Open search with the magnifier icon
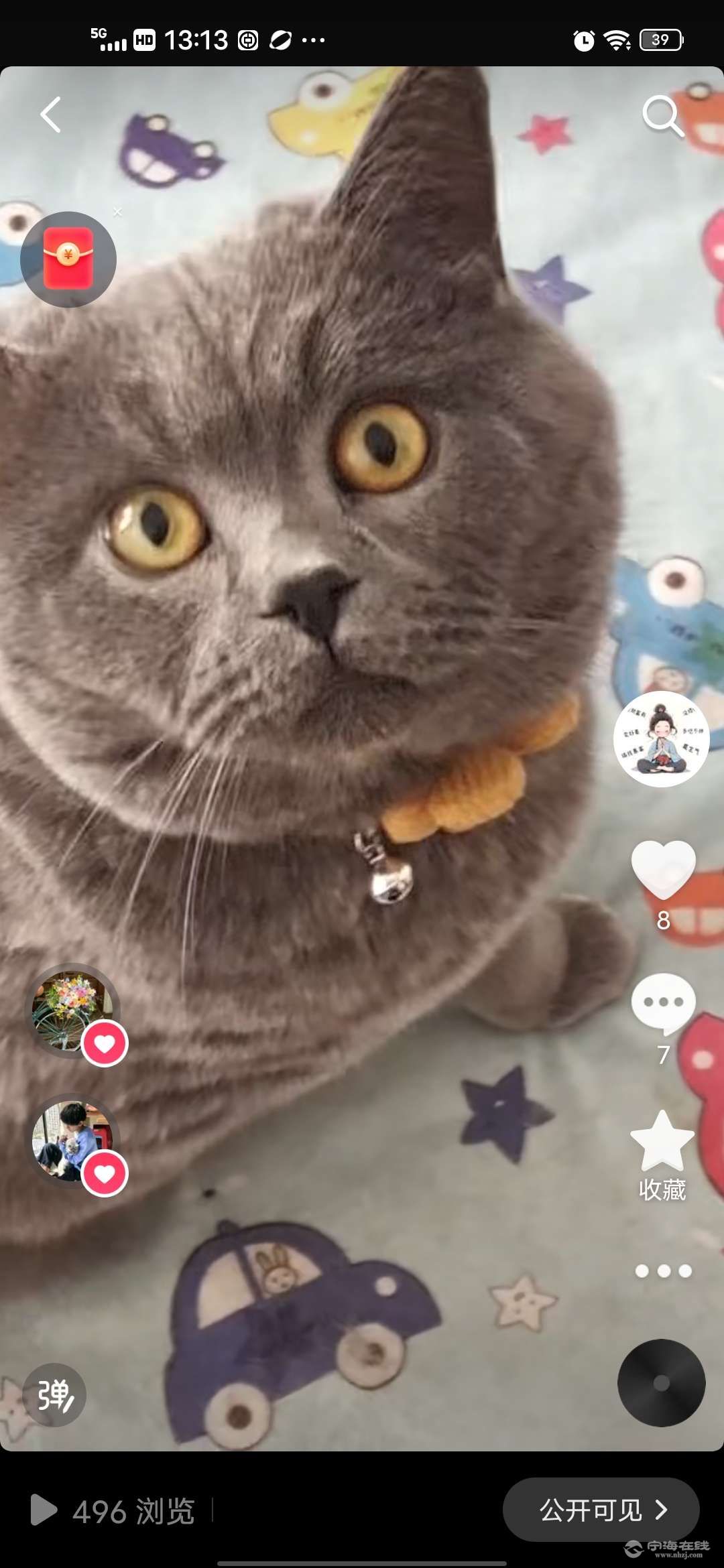The width and height of the screenshot is (724, 1568). [662, 116]
